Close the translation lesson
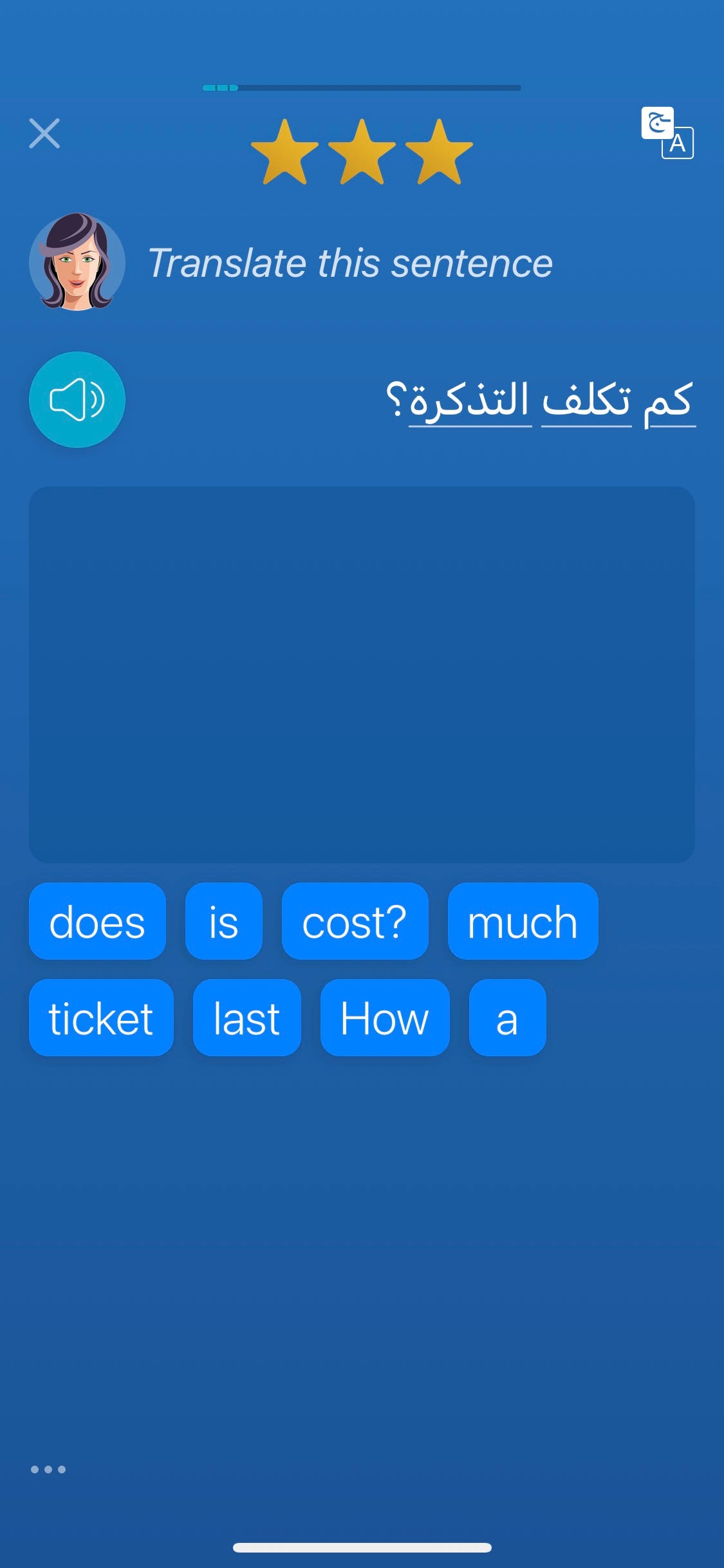Image resolution: width=724 pixels, height=1568 pixels. click(44, 133)
